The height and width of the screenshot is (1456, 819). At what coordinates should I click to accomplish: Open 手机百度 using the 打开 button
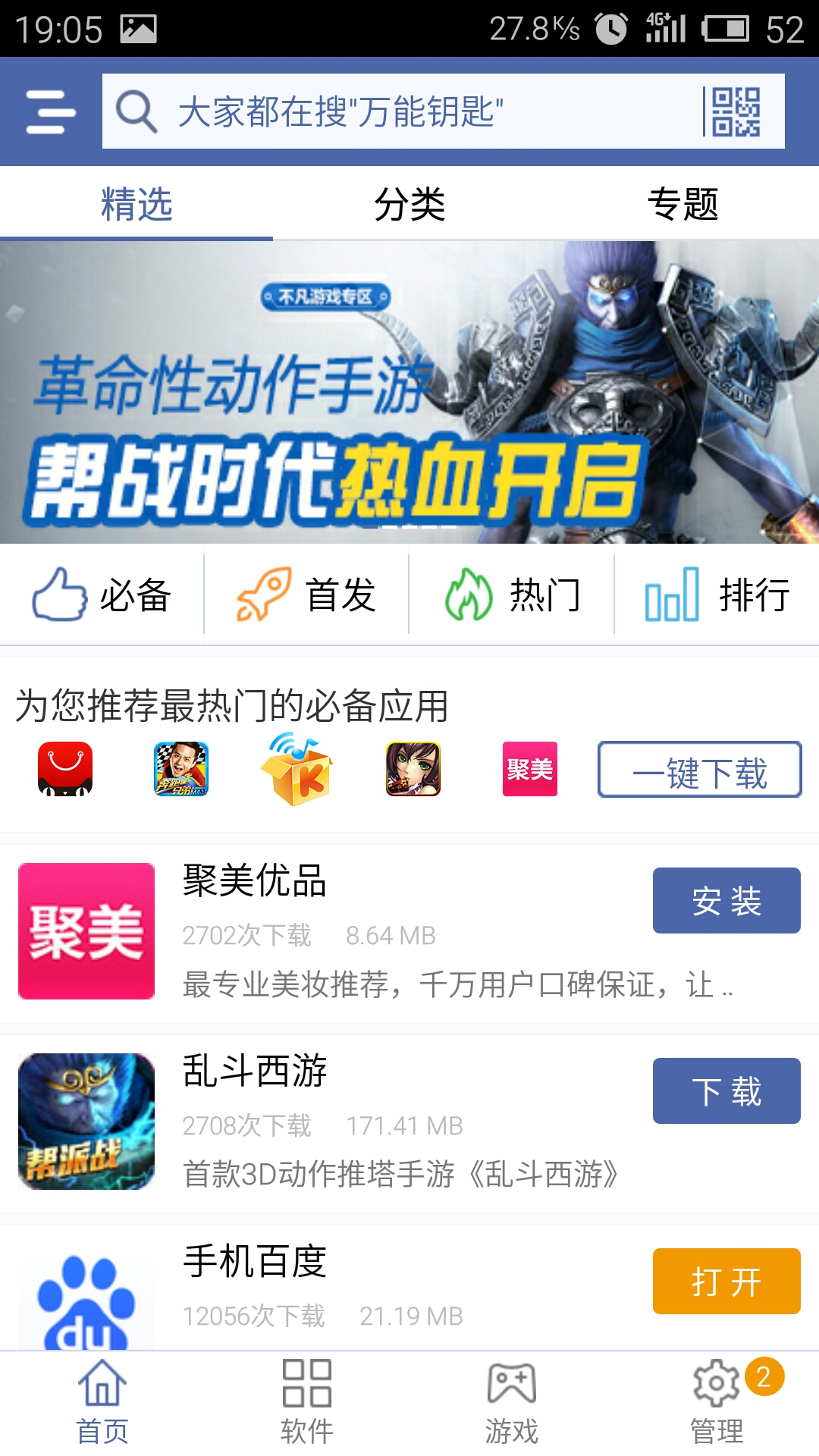click(725, 1280)
